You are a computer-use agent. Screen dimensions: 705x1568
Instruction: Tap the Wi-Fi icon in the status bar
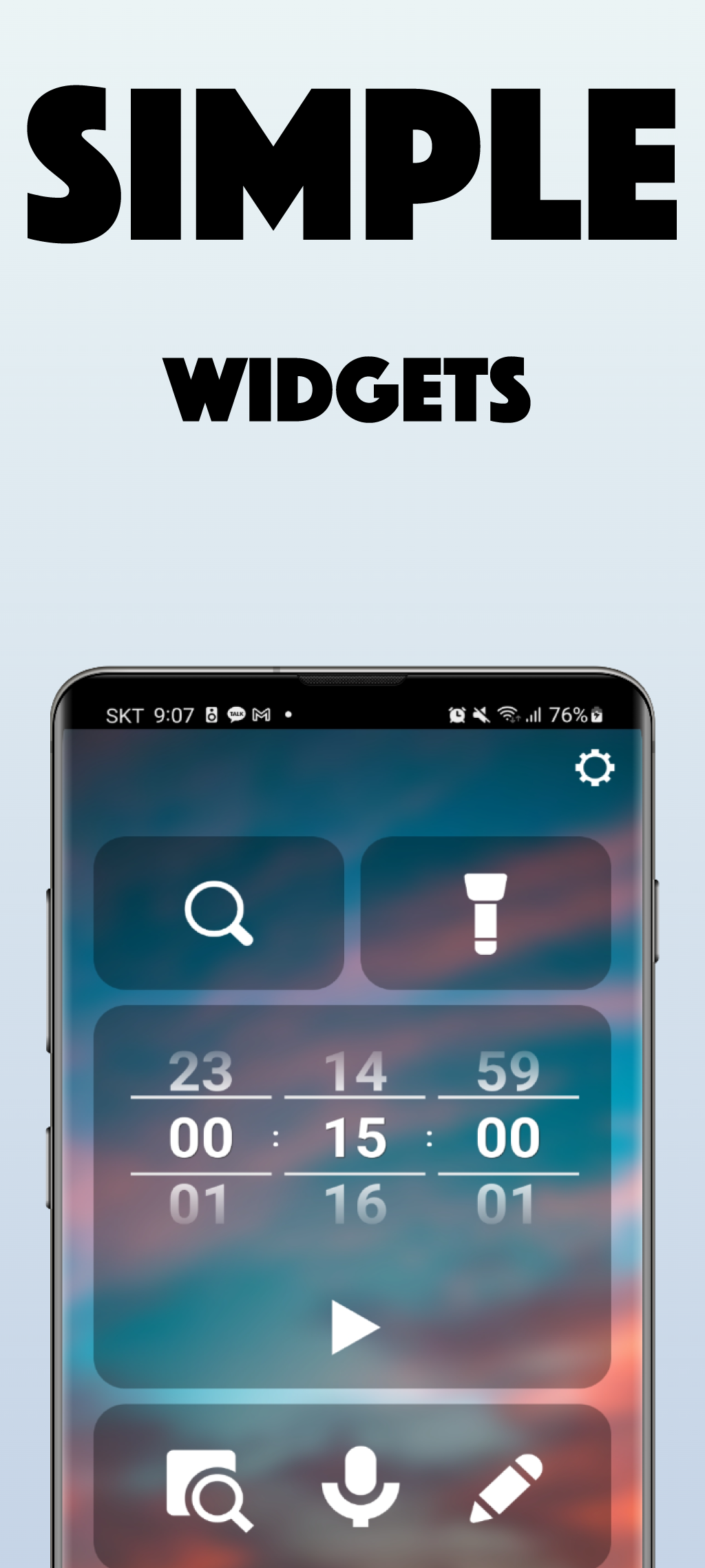pos(509,715)
